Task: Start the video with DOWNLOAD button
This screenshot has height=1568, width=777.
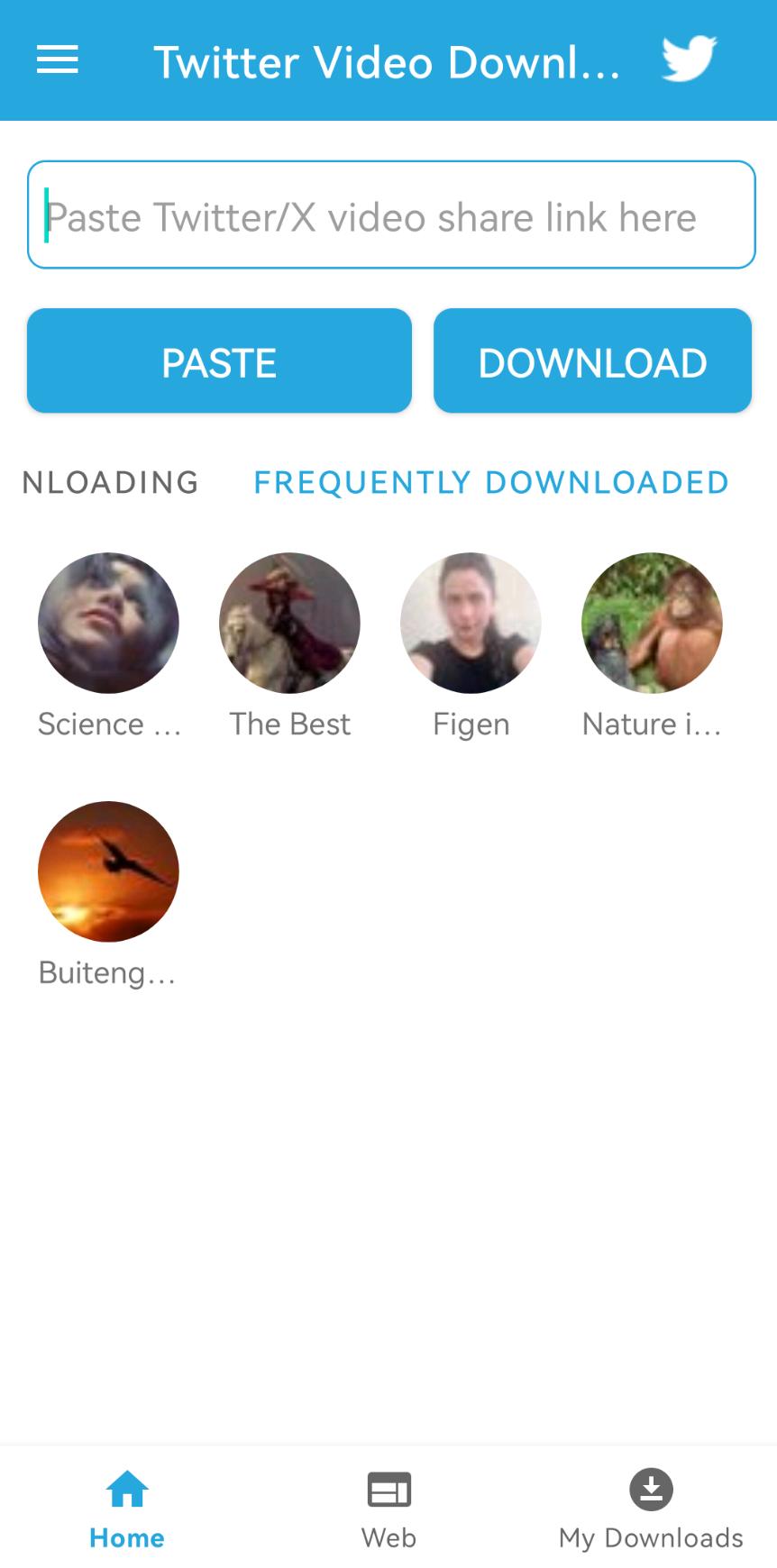Action: tap(592, 360)
